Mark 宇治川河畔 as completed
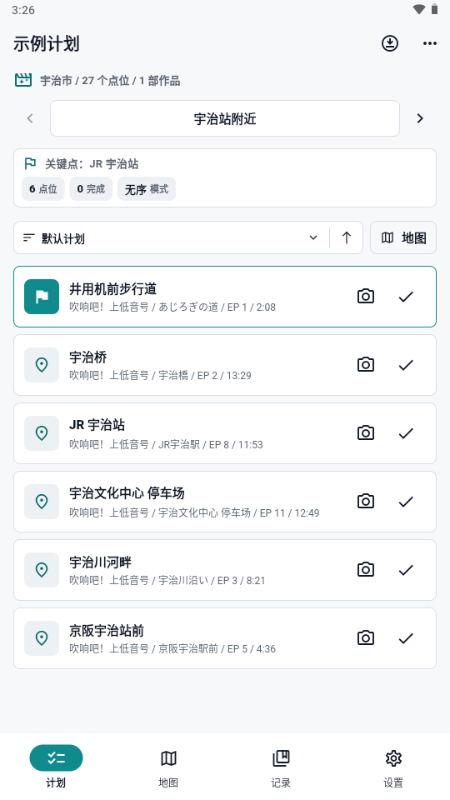Image resolution: width=450 pixels, height=800 pixels. (x=406, y=570)
